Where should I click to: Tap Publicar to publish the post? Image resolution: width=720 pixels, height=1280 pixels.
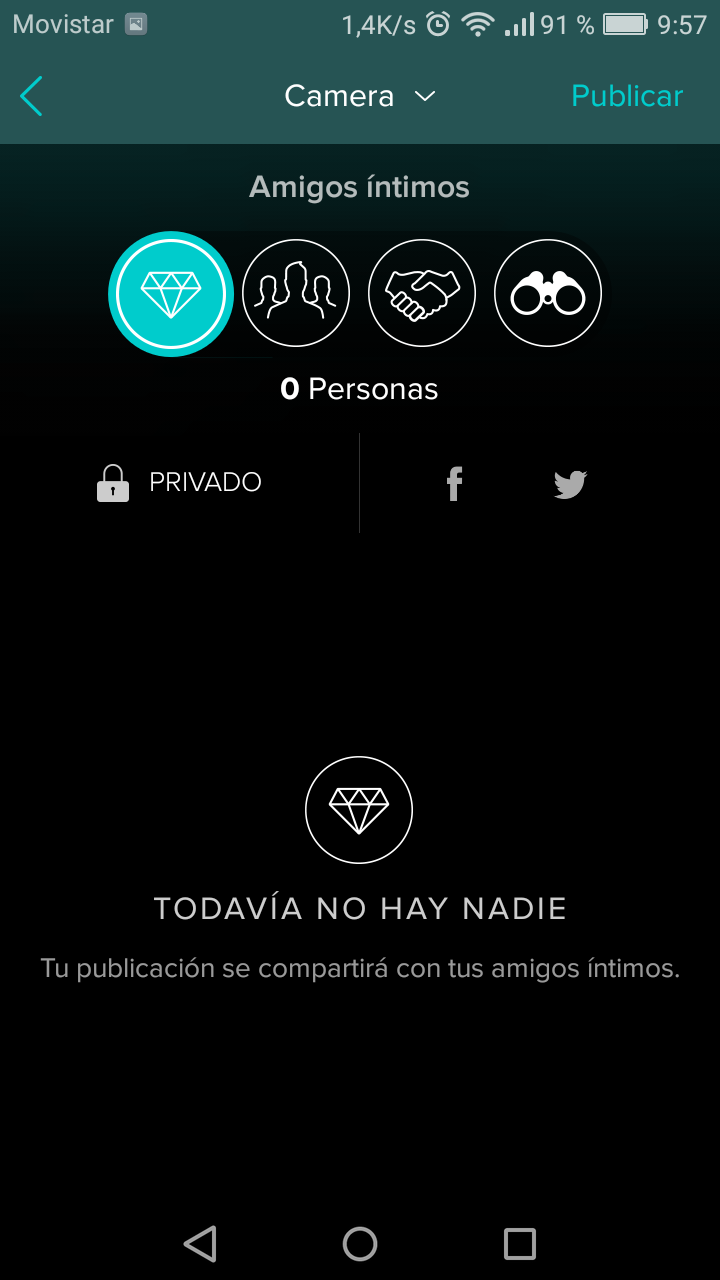(x=627, y=96)
